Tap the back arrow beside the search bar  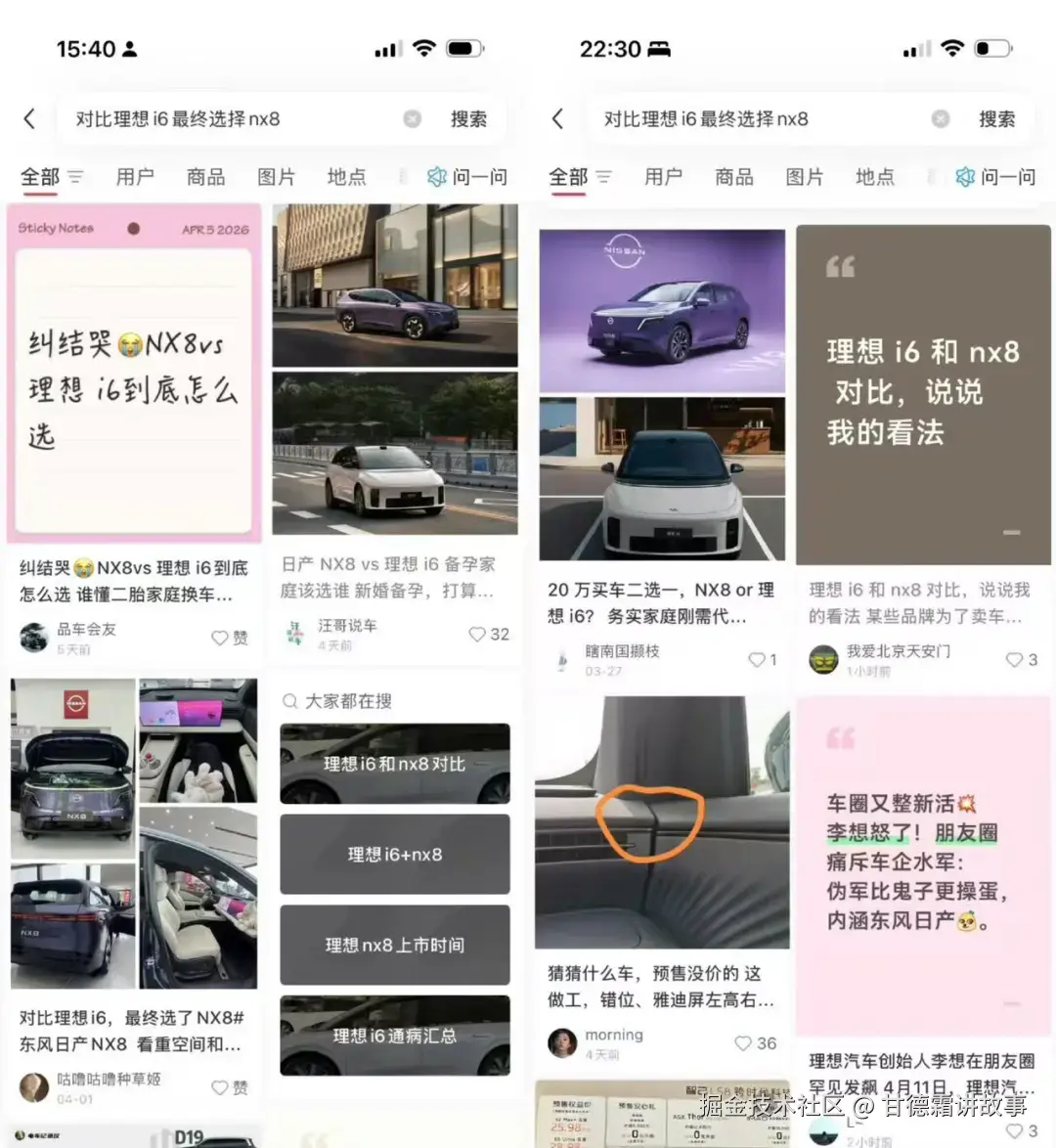[x=29, y=118]
